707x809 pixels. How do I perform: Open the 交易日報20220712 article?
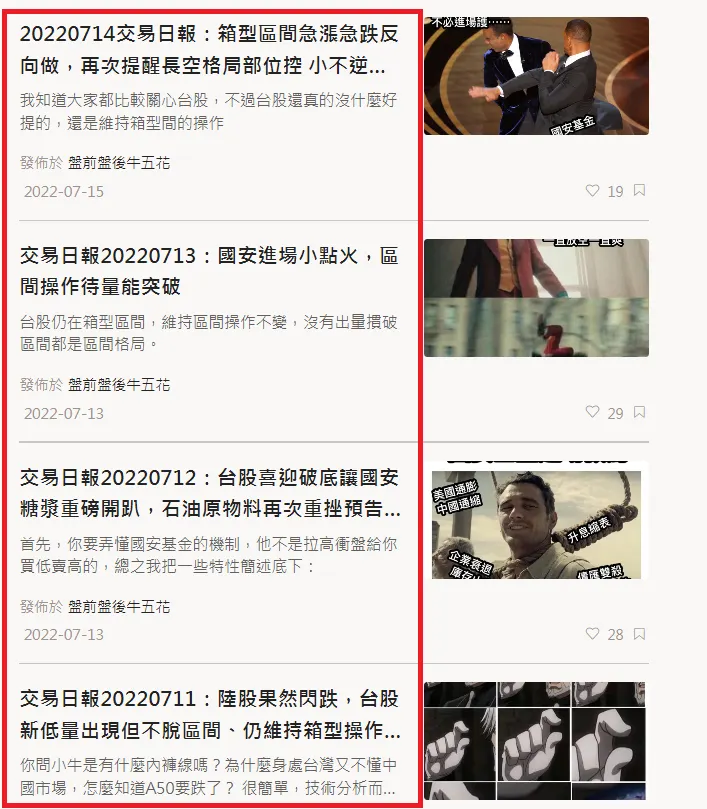point(209,493)
